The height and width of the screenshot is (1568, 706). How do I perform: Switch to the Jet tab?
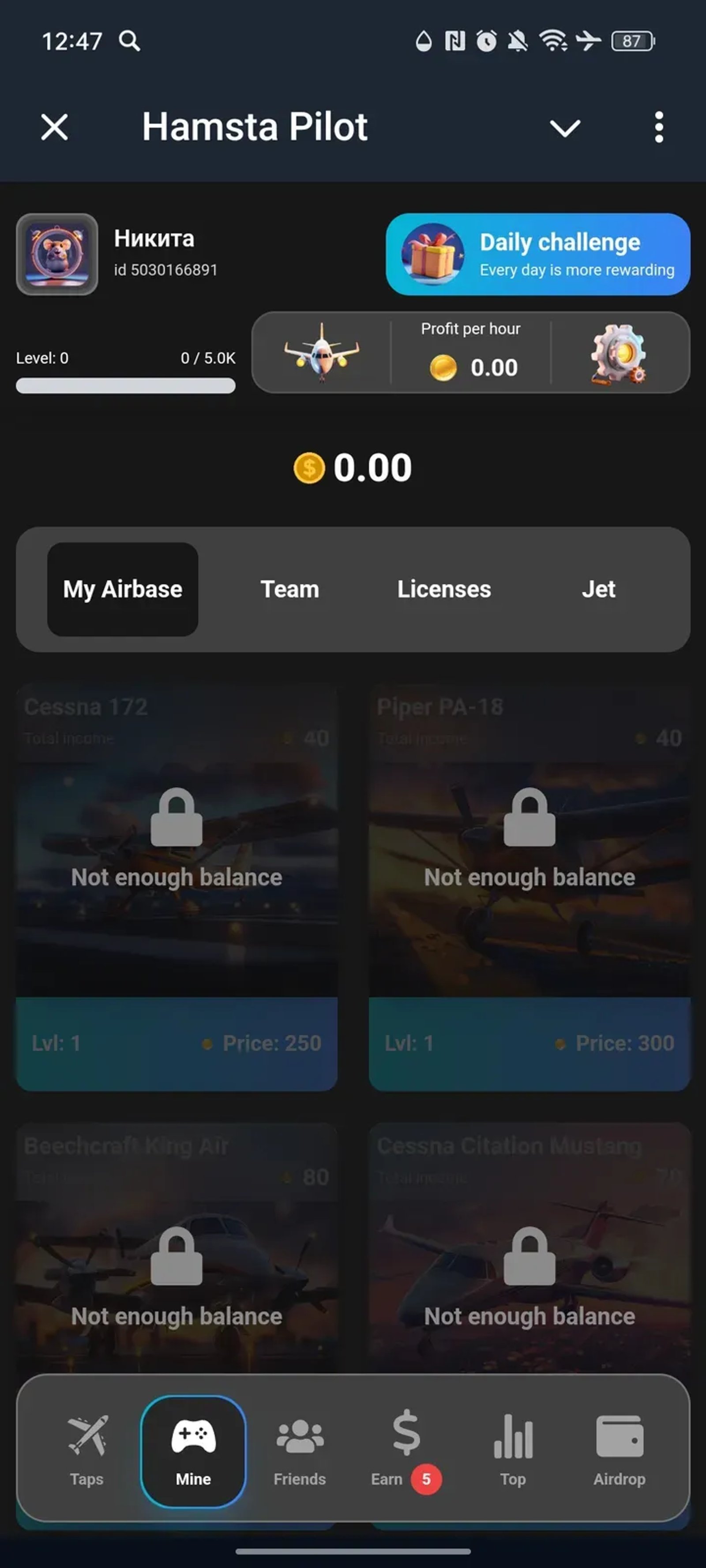click(x=598, y=589)
